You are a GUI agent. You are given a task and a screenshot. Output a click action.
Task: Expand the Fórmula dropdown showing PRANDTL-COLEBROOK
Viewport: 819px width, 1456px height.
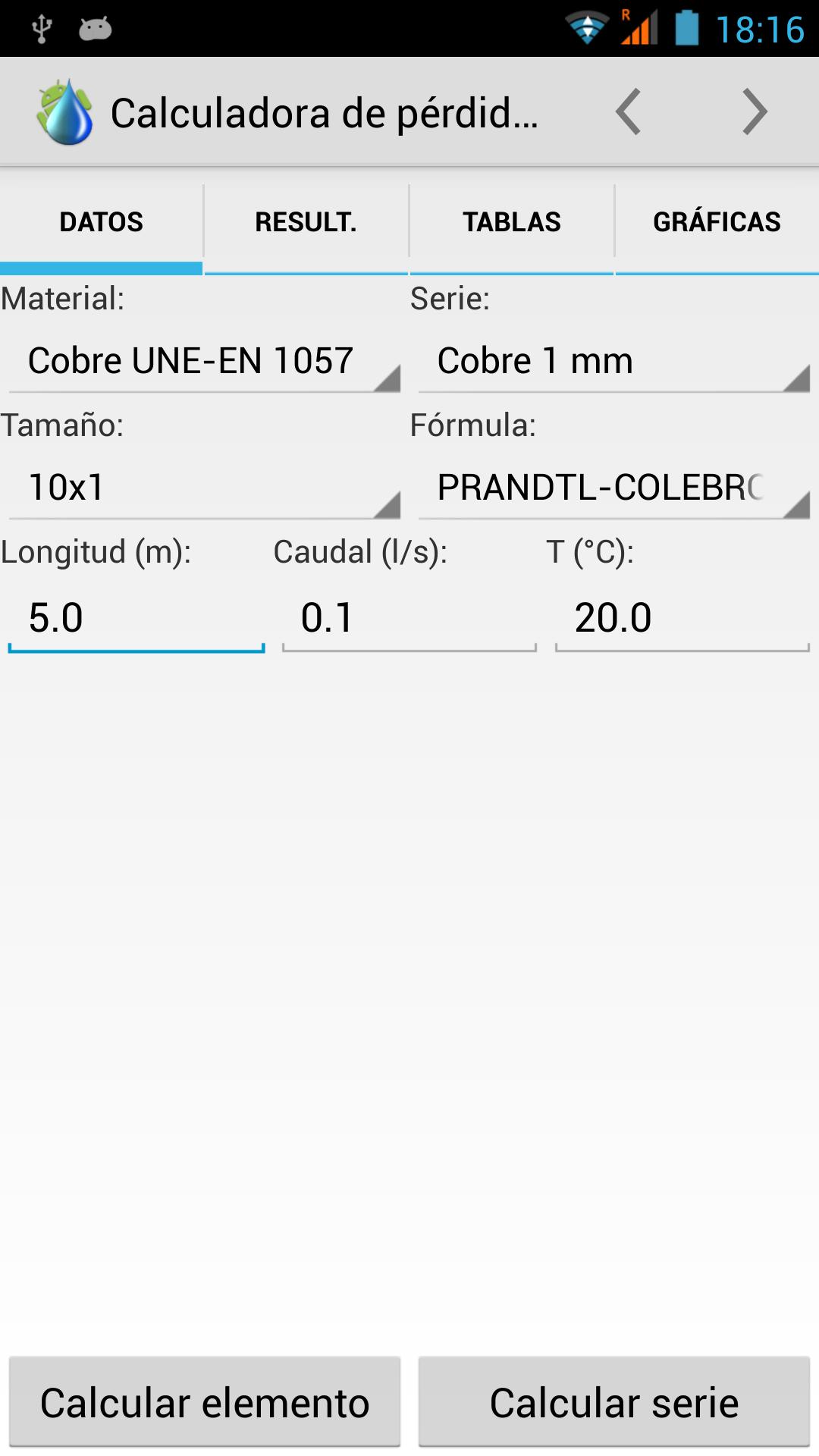[x=613, y=488]
